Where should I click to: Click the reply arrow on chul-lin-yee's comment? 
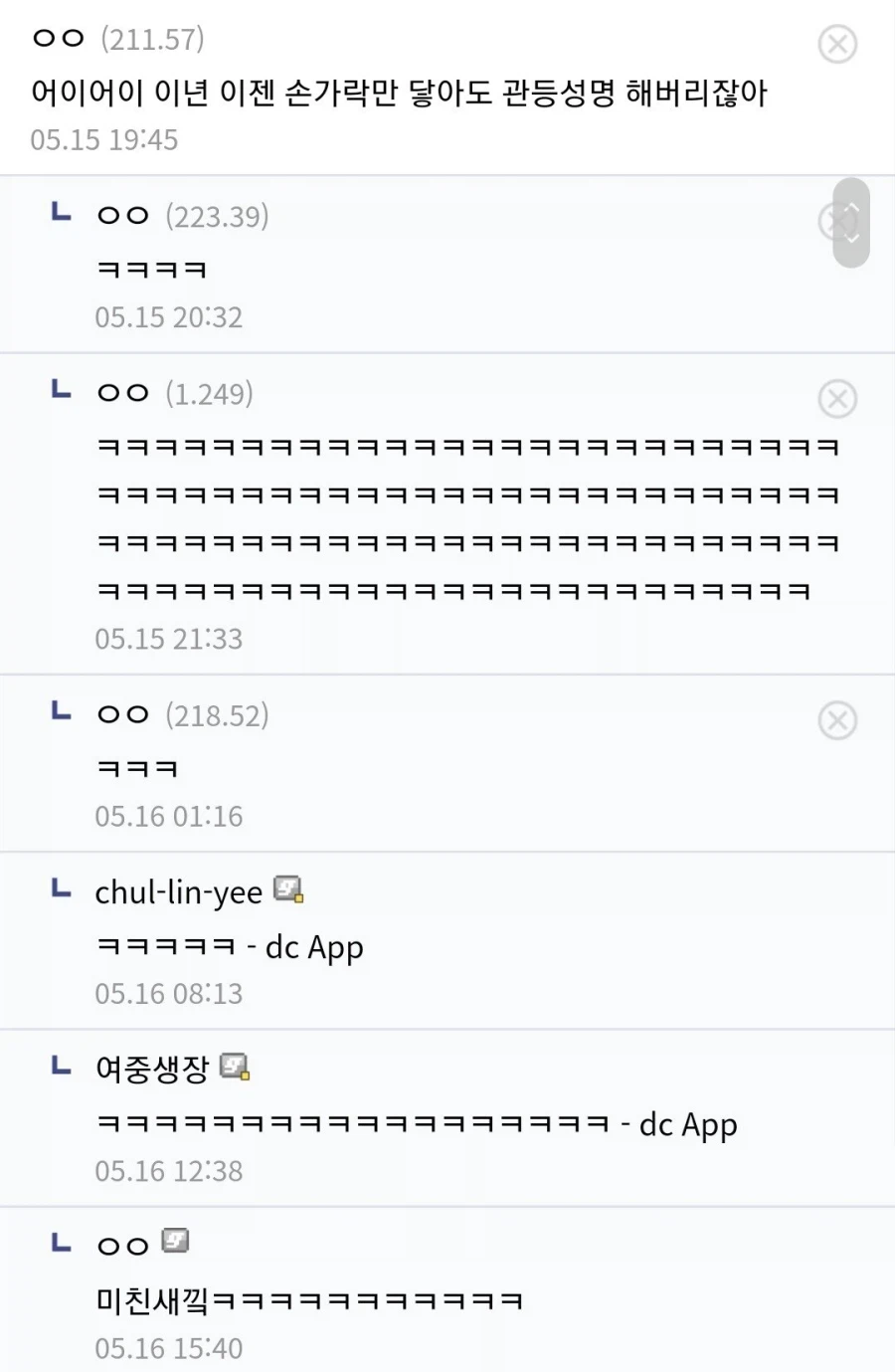[60, 890]
